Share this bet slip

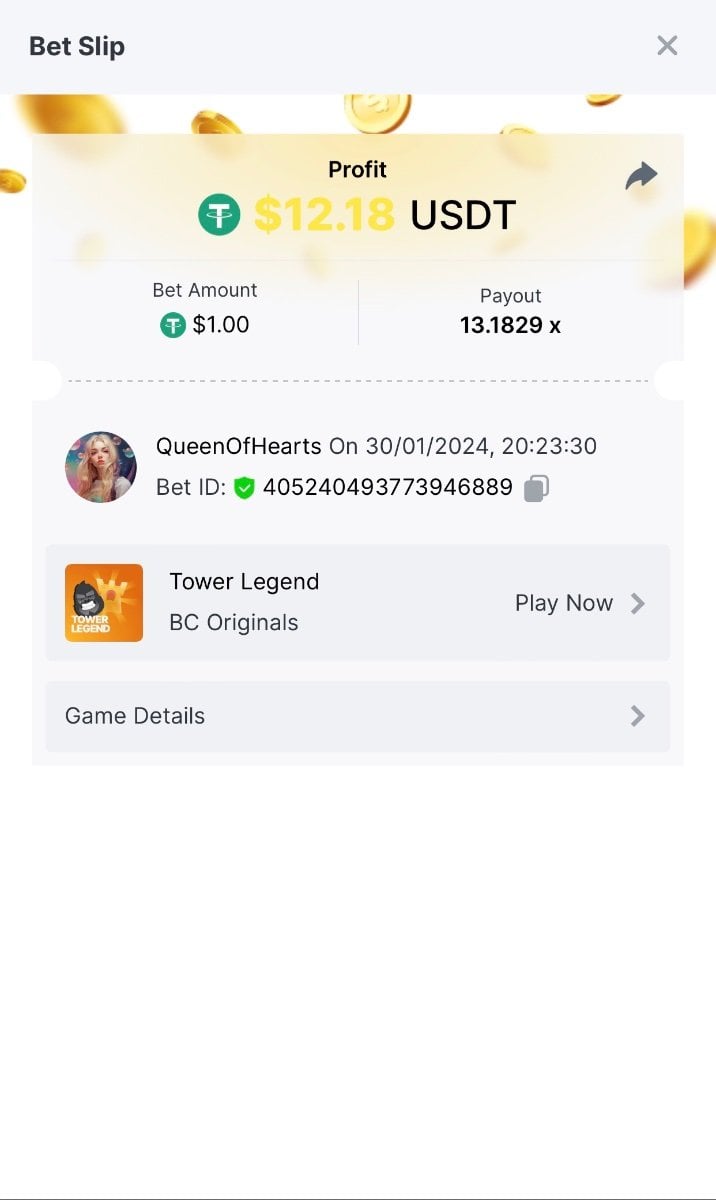(x=641, y=176)
